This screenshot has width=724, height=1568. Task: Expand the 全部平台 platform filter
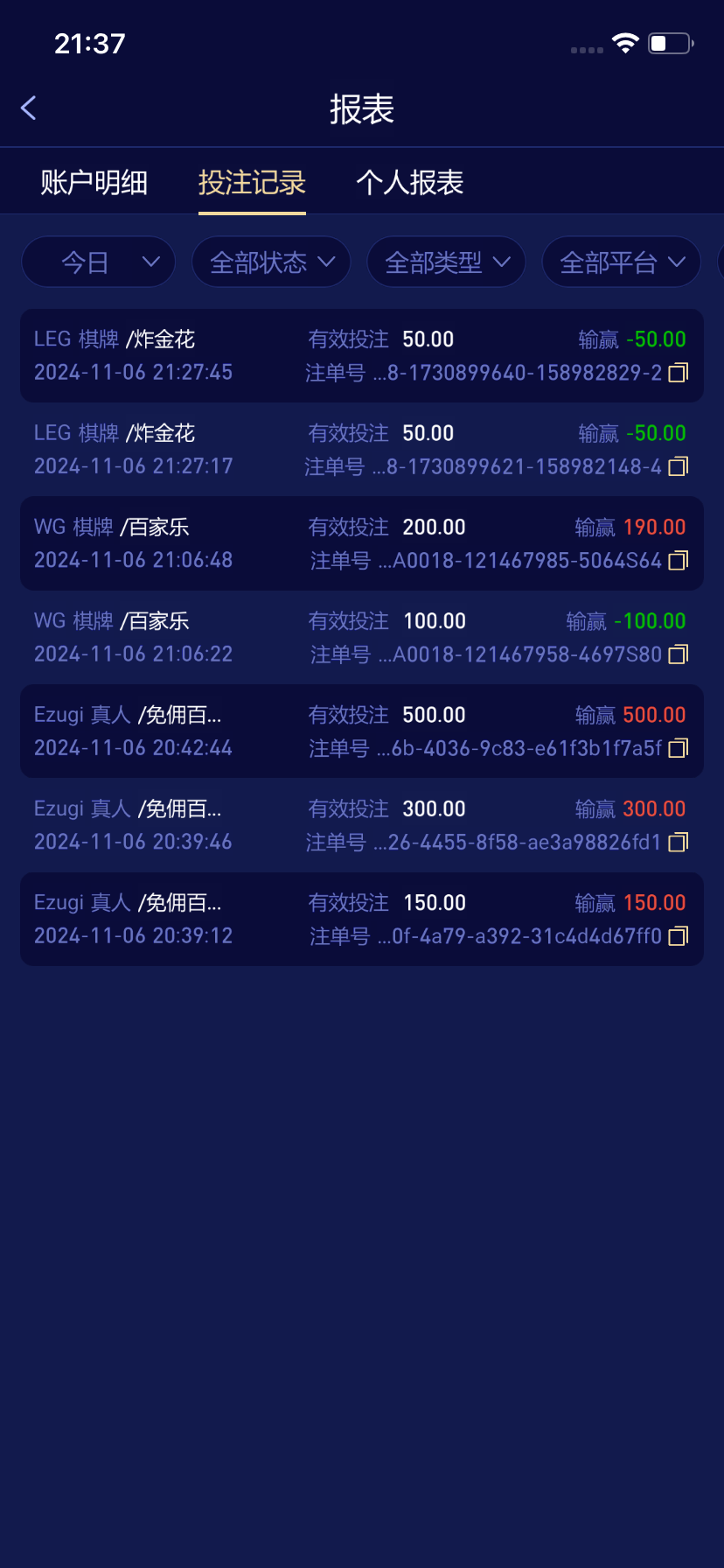click(621, 262)
